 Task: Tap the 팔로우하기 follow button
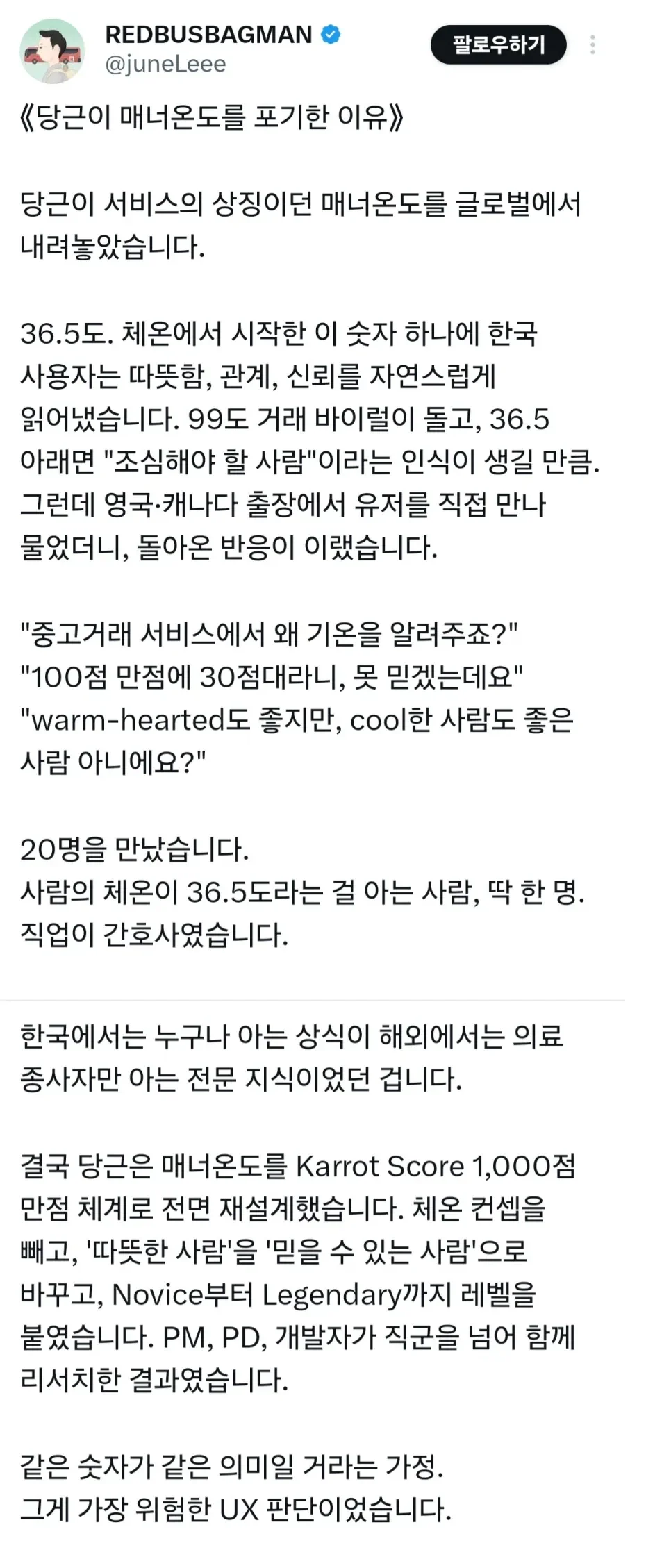498,45
